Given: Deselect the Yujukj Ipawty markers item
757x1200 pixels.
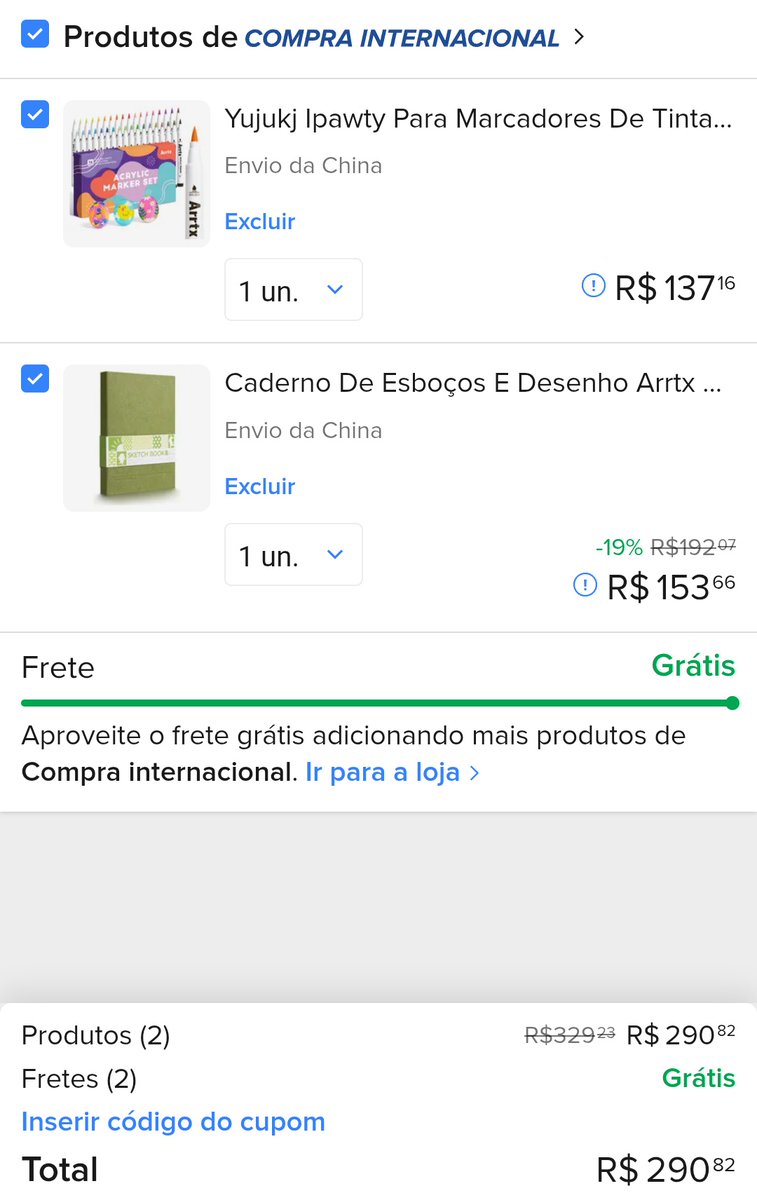Looking at the screenshot, I should [x=35, y=114].
